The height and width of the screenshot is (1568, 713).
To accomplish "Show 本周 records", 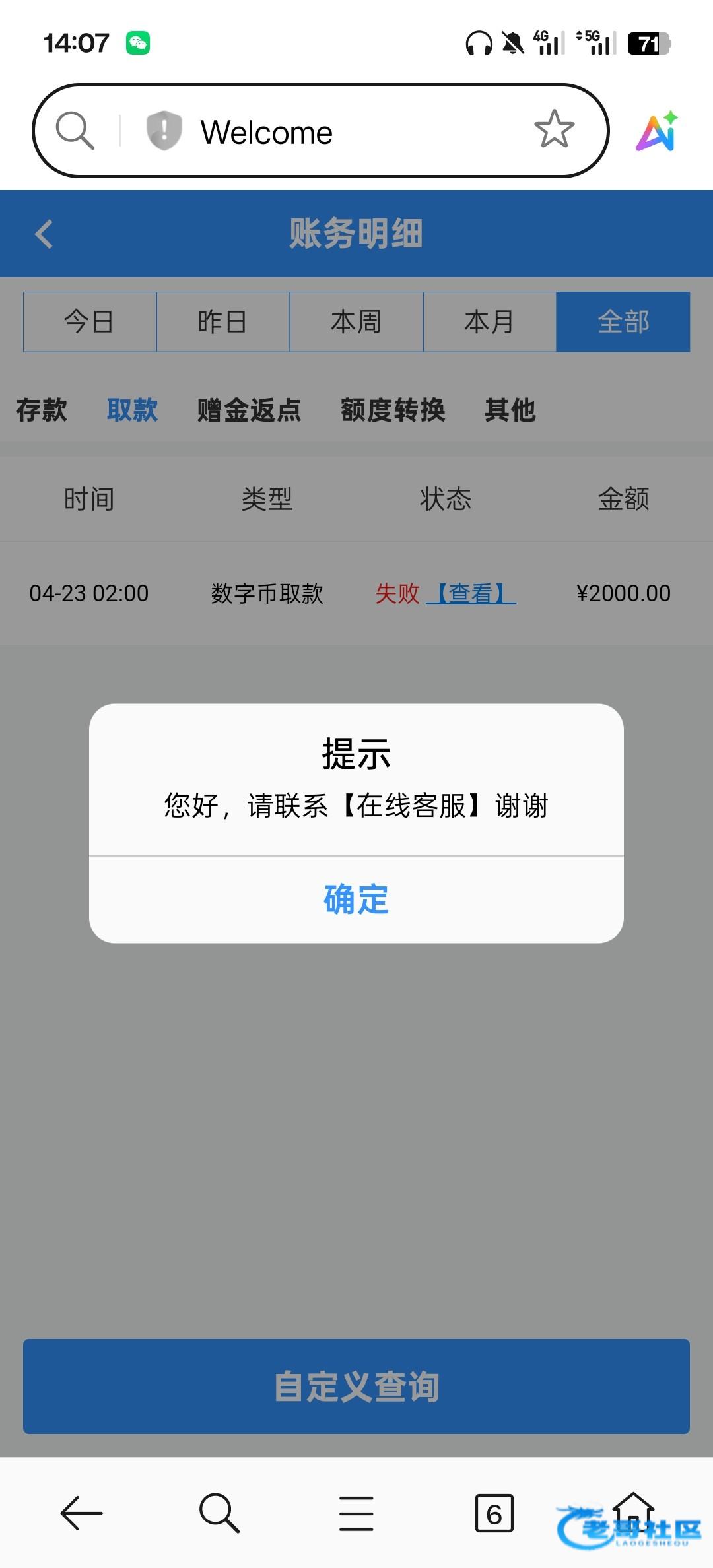I will click(356, 322).
